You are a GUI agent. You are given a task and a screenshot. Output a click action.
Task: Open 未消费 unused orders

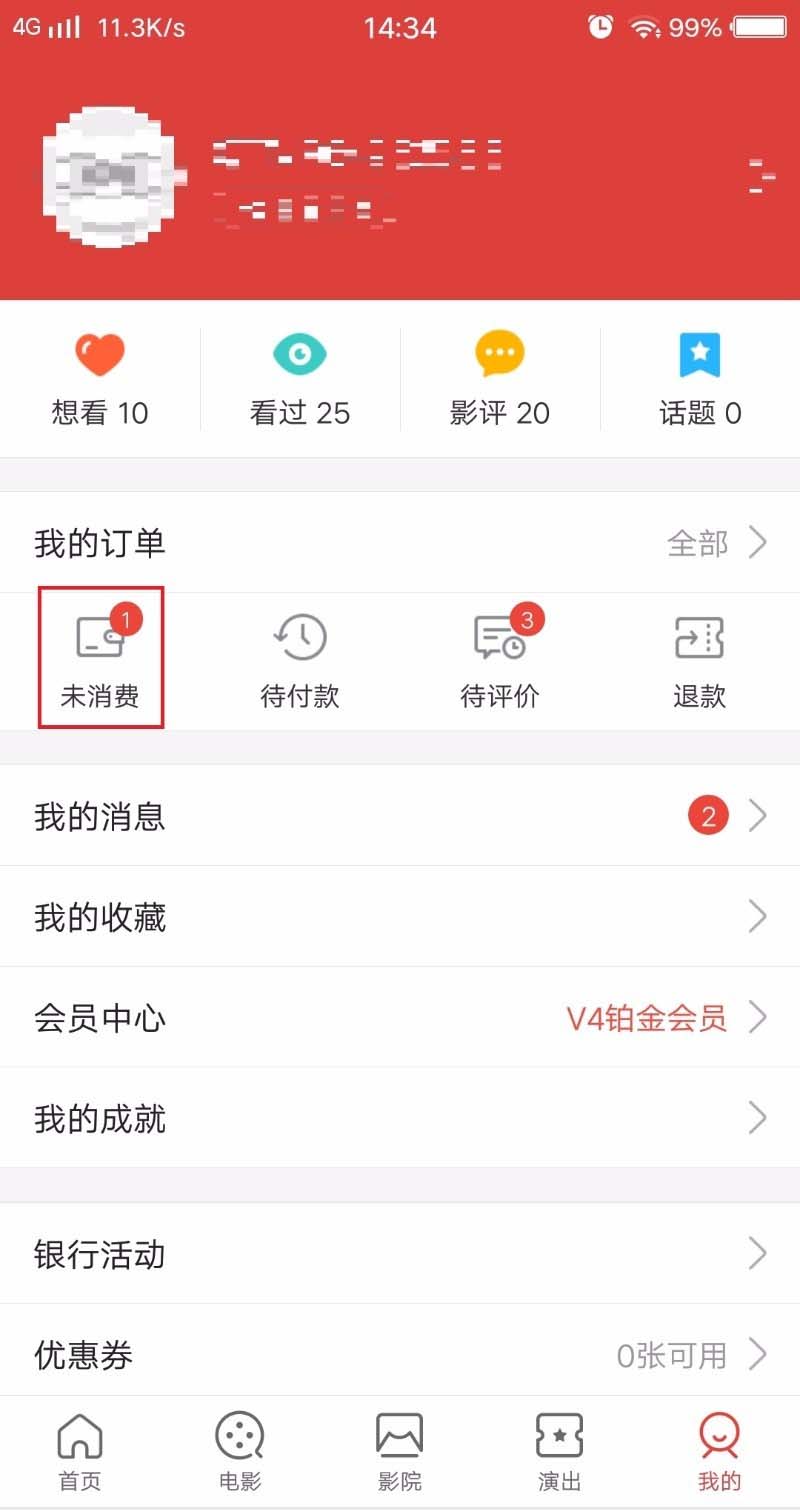click(x=100, y=658)
